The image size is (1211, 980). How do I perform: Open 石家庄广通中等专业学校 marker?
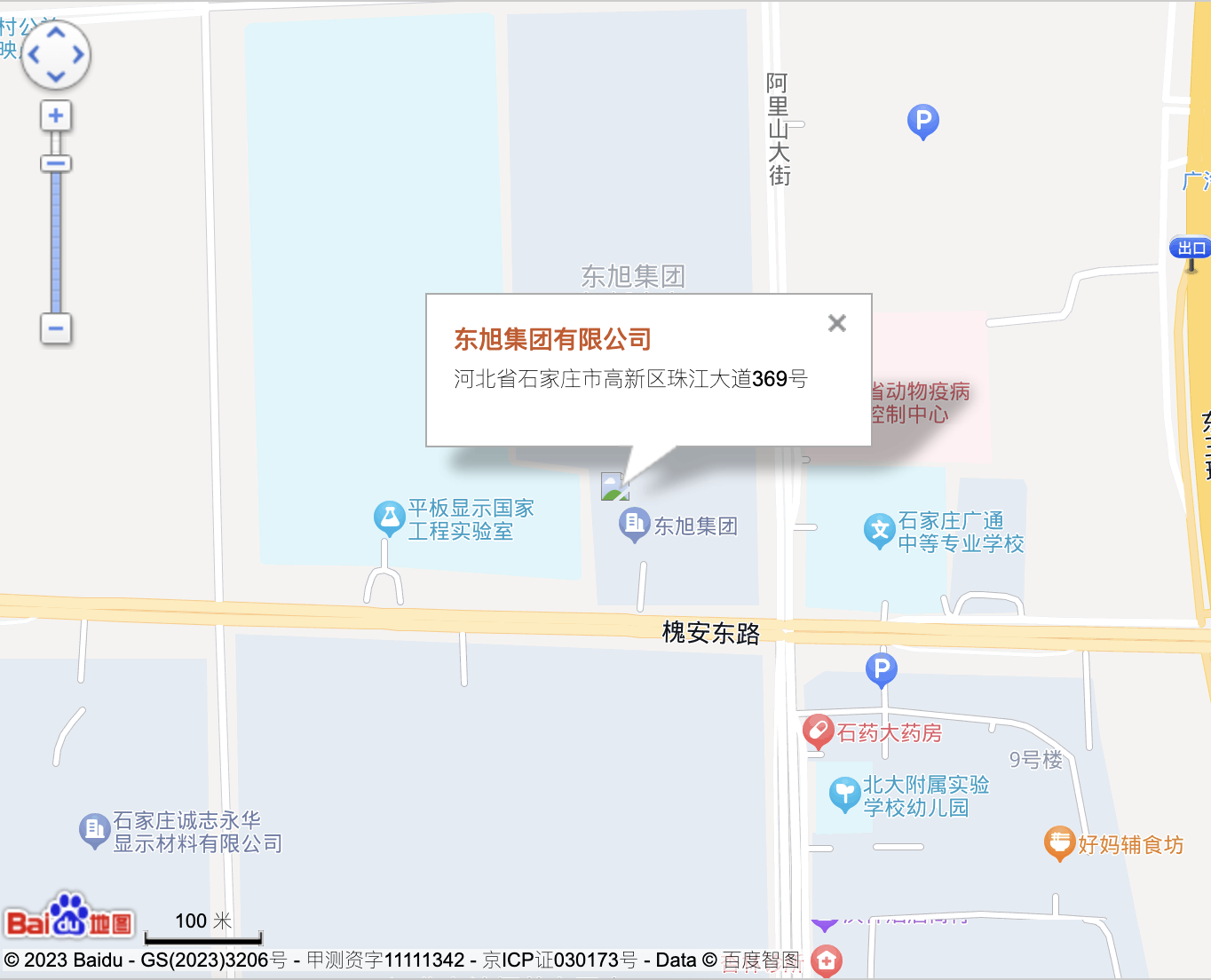[879, 530]
